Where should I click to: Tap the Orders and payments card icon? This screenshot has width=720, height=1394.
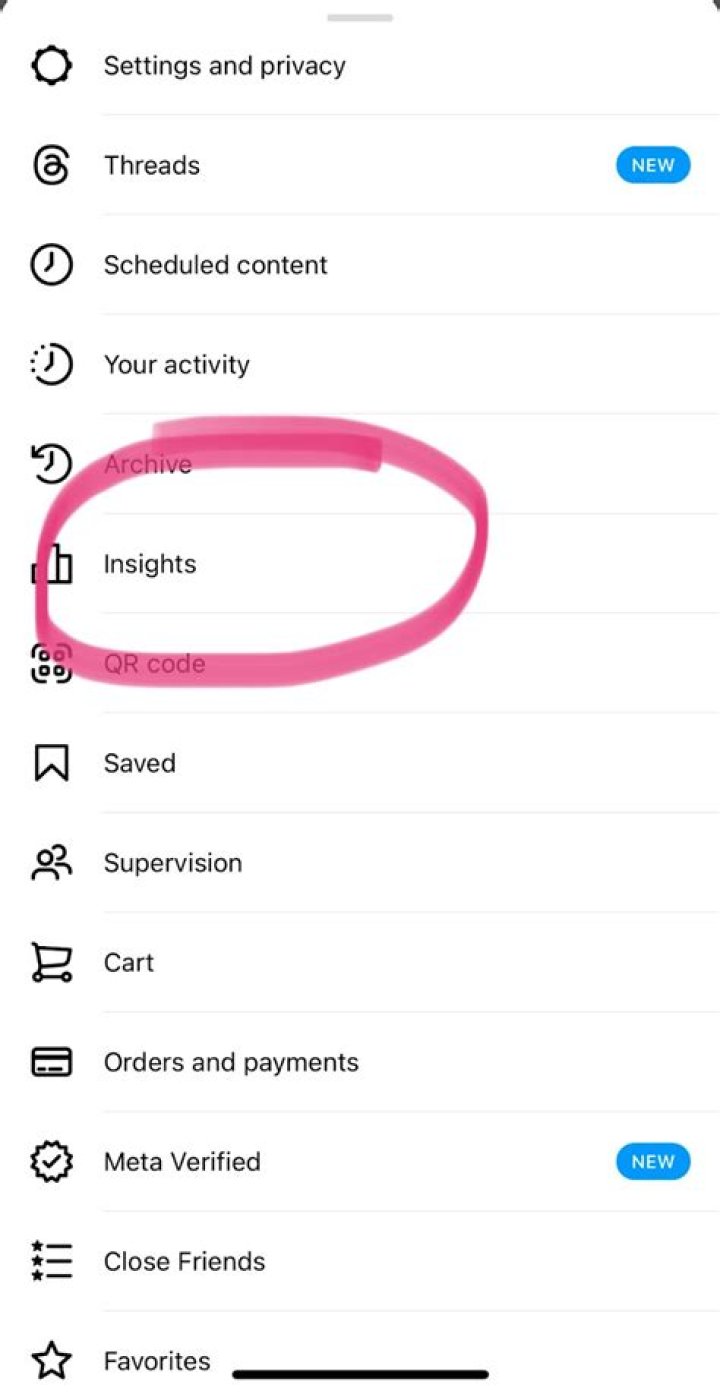pyautogui.click(x=51, y=1062)
